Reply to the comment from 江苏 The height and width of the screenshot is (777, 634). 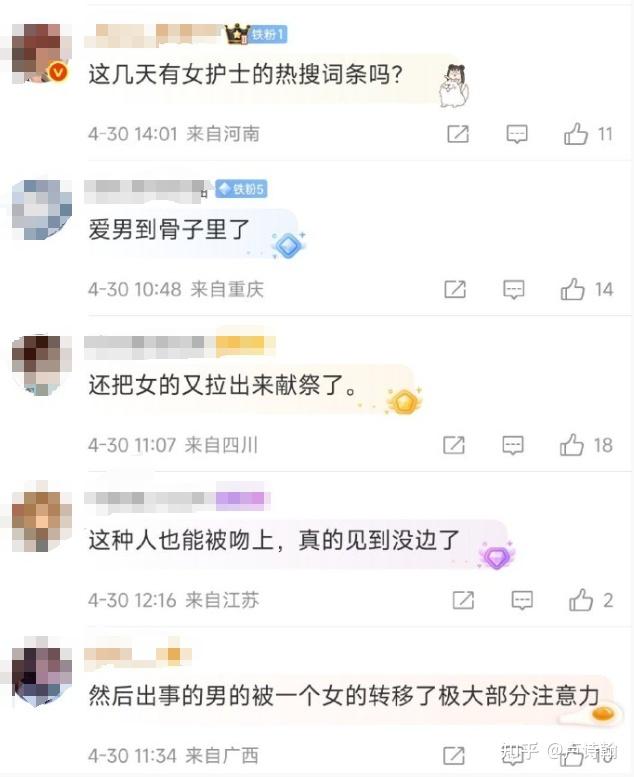pos(522,600)
